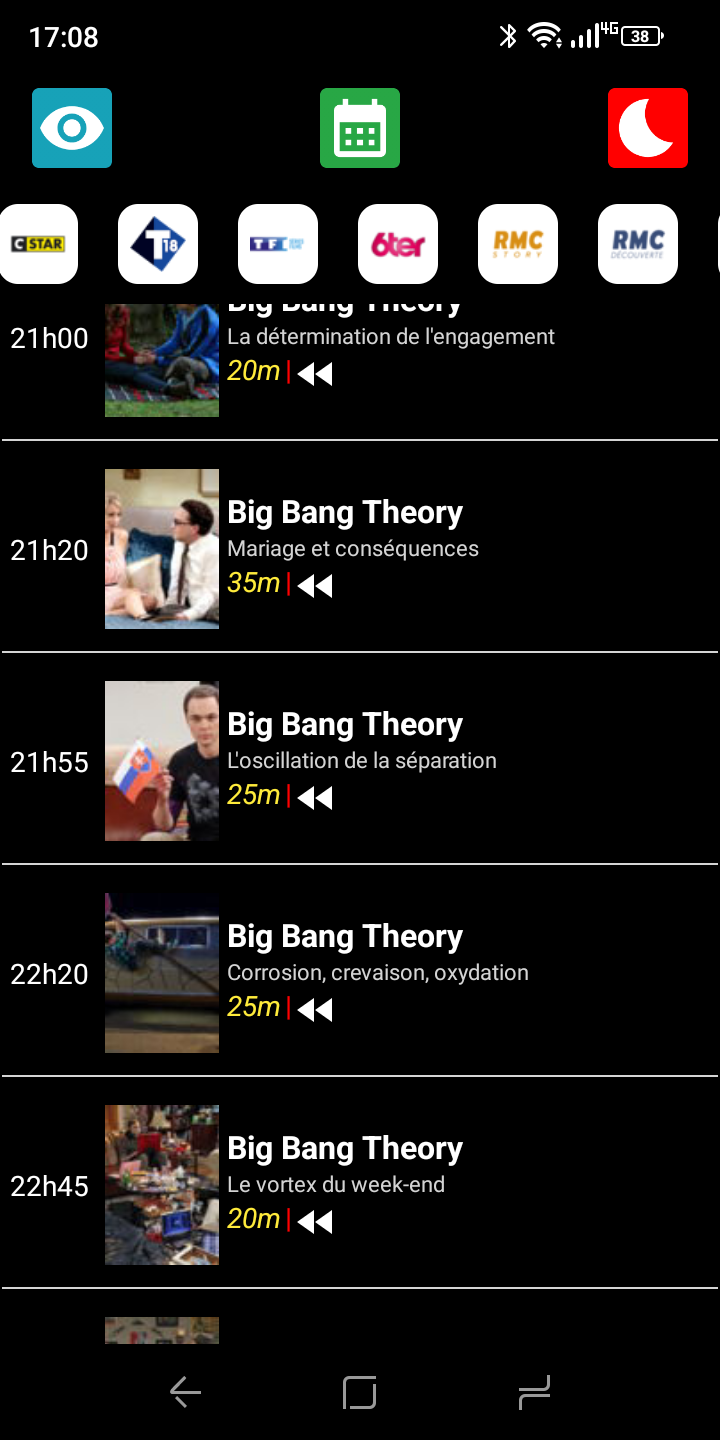720x1440 pixels.
Task: Go back with the system back button
Action: (x=186, y=1392)
